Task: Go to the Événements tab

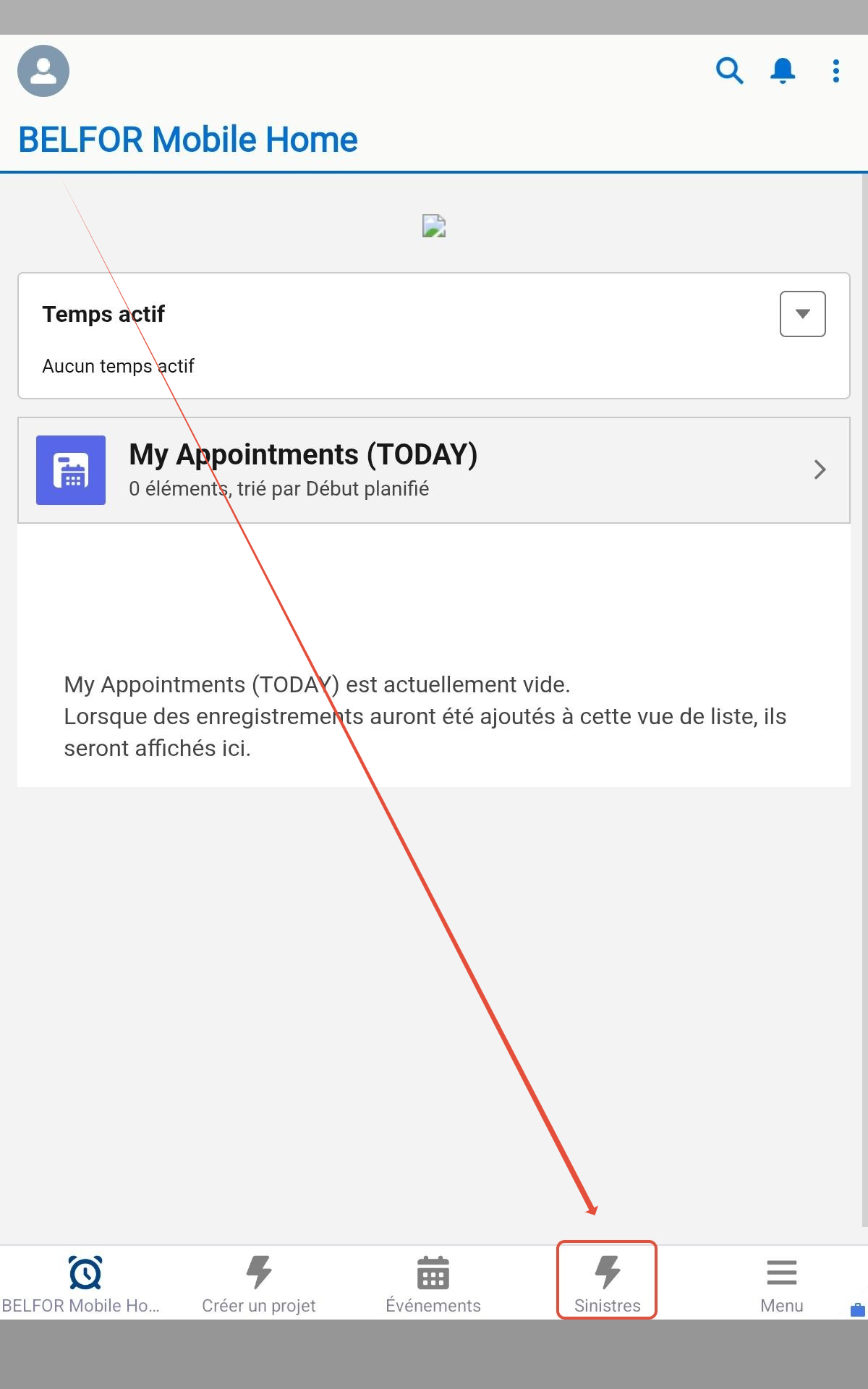Action: coord(433,1283)
